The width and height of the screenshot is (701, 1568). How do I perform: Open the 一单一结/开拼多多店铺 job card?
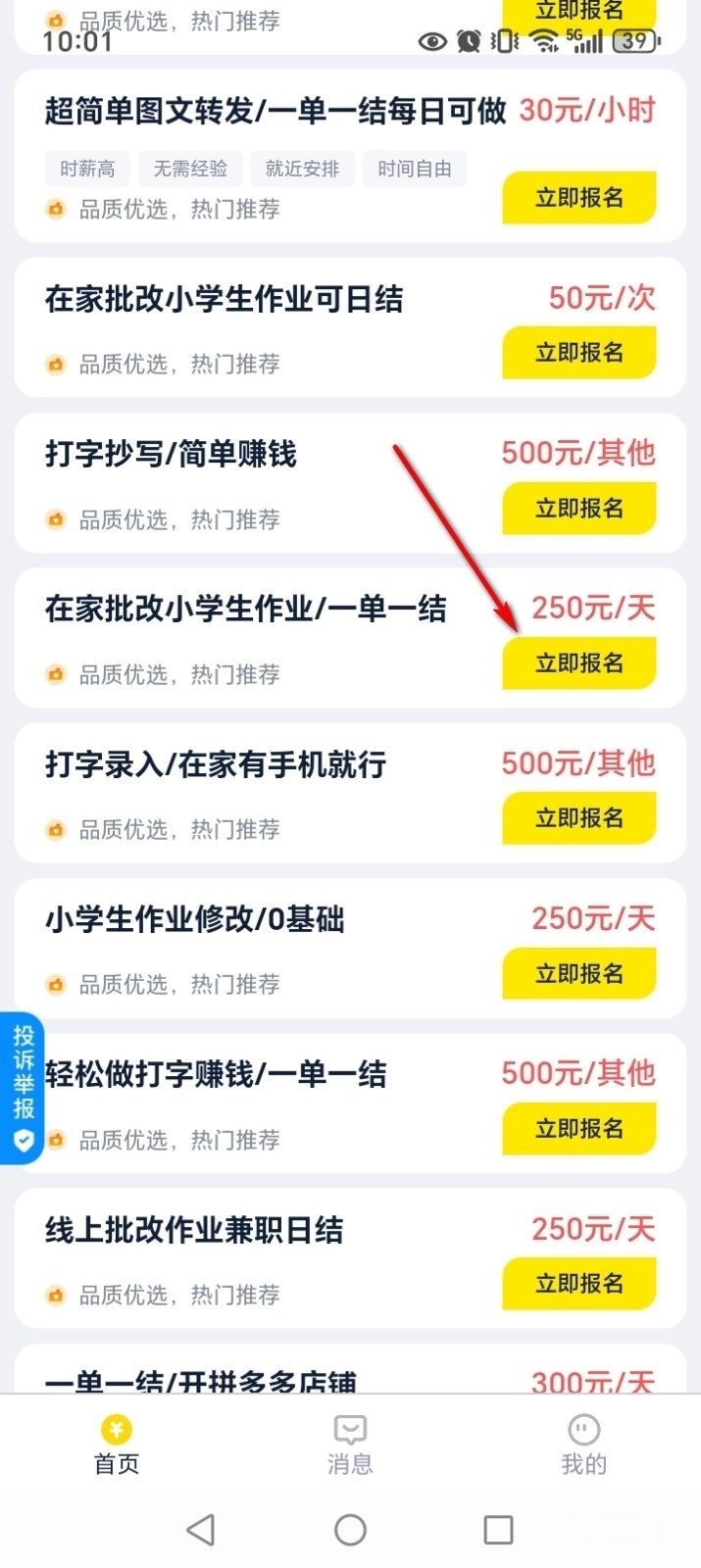(x=350, y=1369)
